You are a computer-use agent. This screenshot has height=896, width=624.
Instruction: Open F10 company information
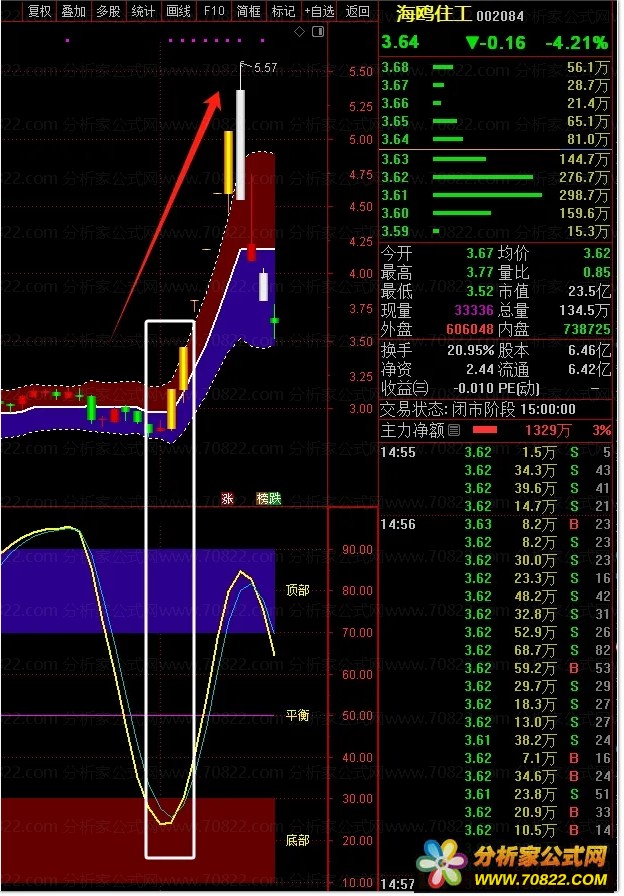coord(213,11)
